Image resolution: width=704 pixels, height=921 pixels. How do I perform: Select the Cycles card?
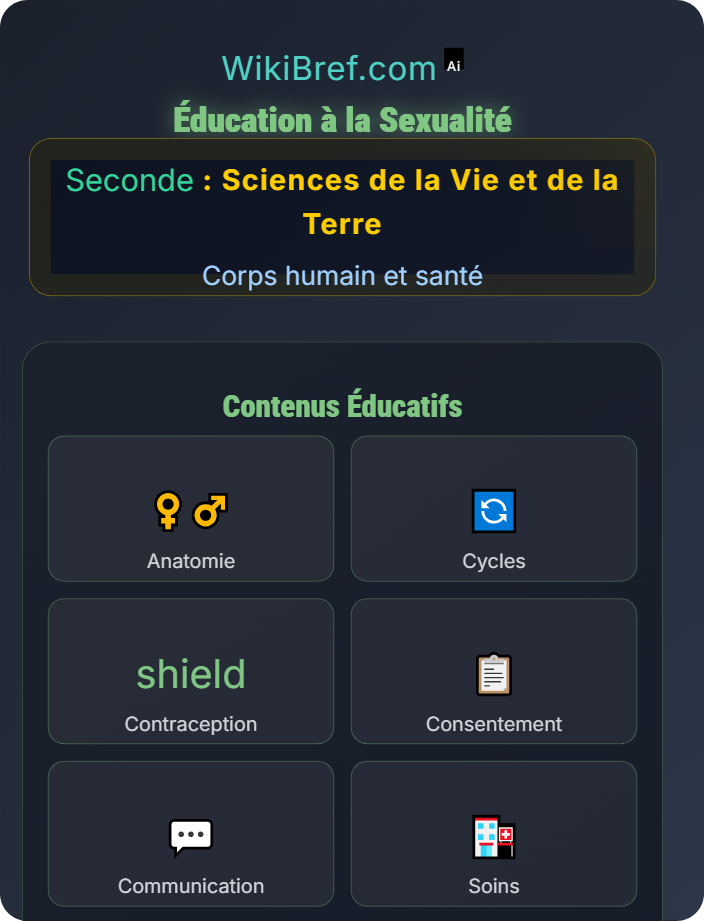(494, 509)
